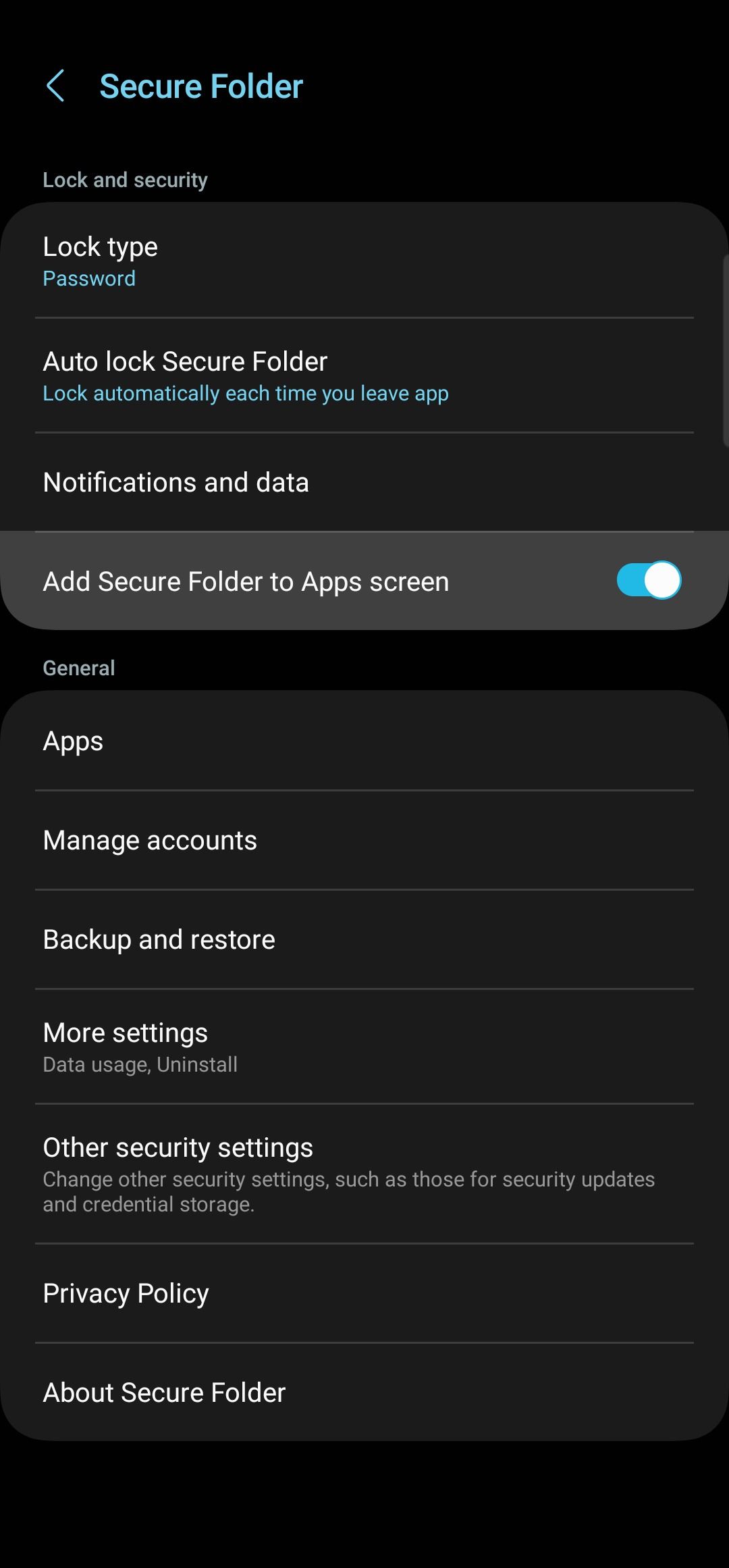Select the Uninstall option under More settings
The image size is (729, 1568).
(196, 1064)
